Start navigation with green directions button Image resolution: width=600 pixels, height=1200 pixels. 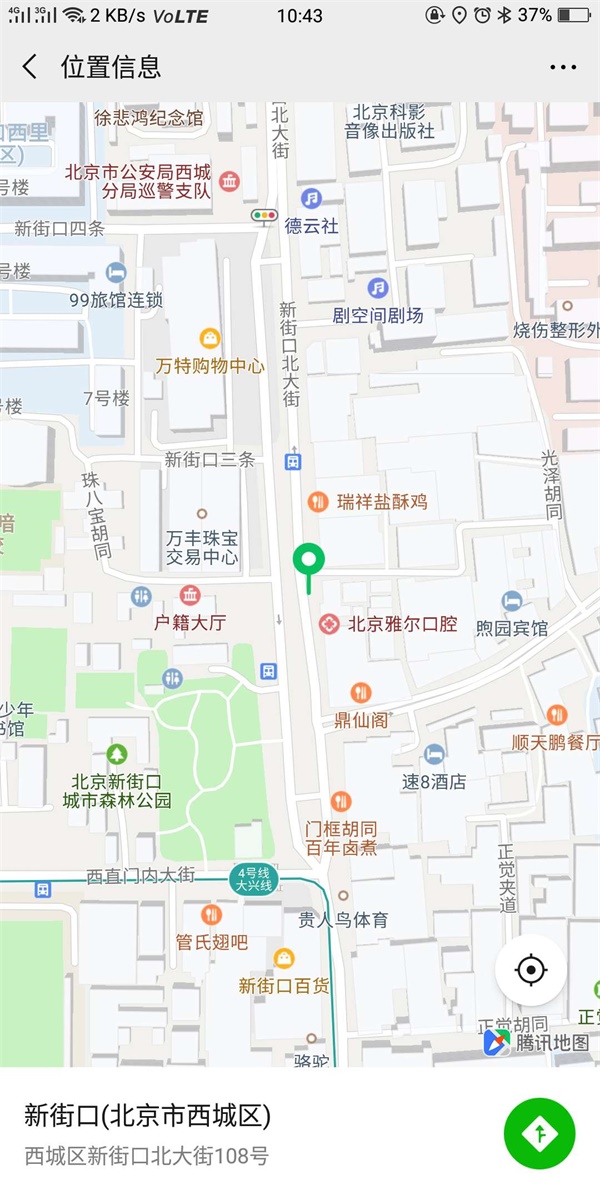(x=540, y=1133)
